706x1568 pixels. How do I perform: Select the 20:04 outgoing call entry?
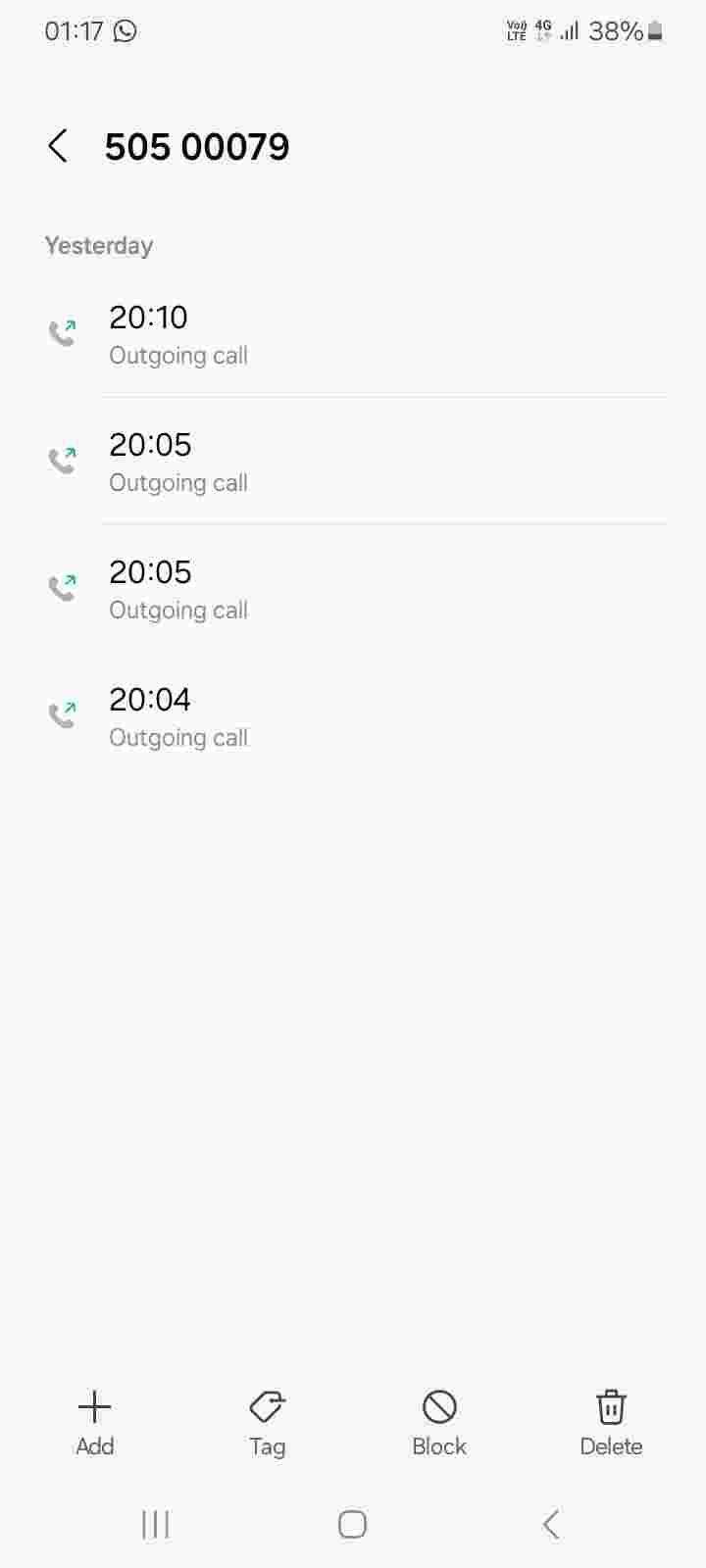[x=353, y=716]
